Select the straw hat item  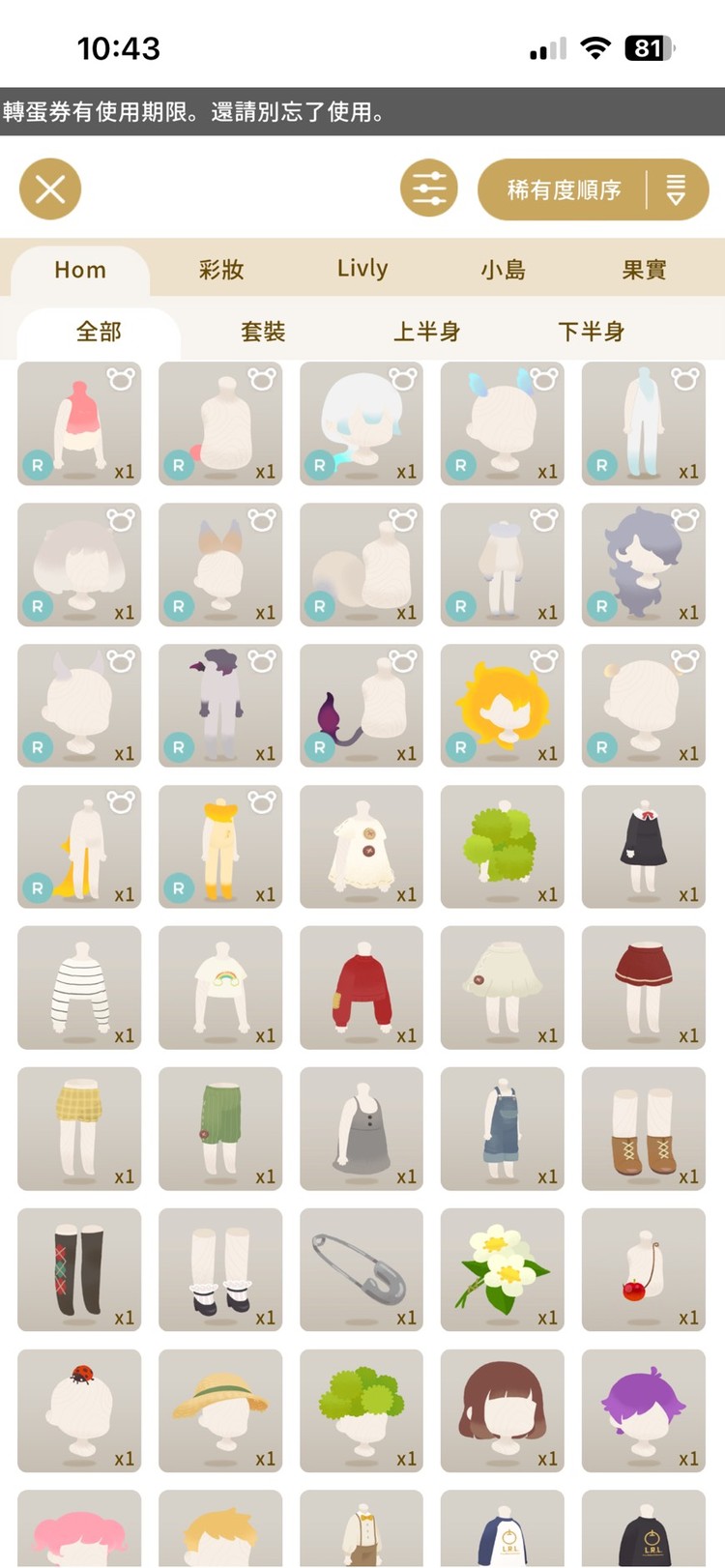pos(220,1411)
